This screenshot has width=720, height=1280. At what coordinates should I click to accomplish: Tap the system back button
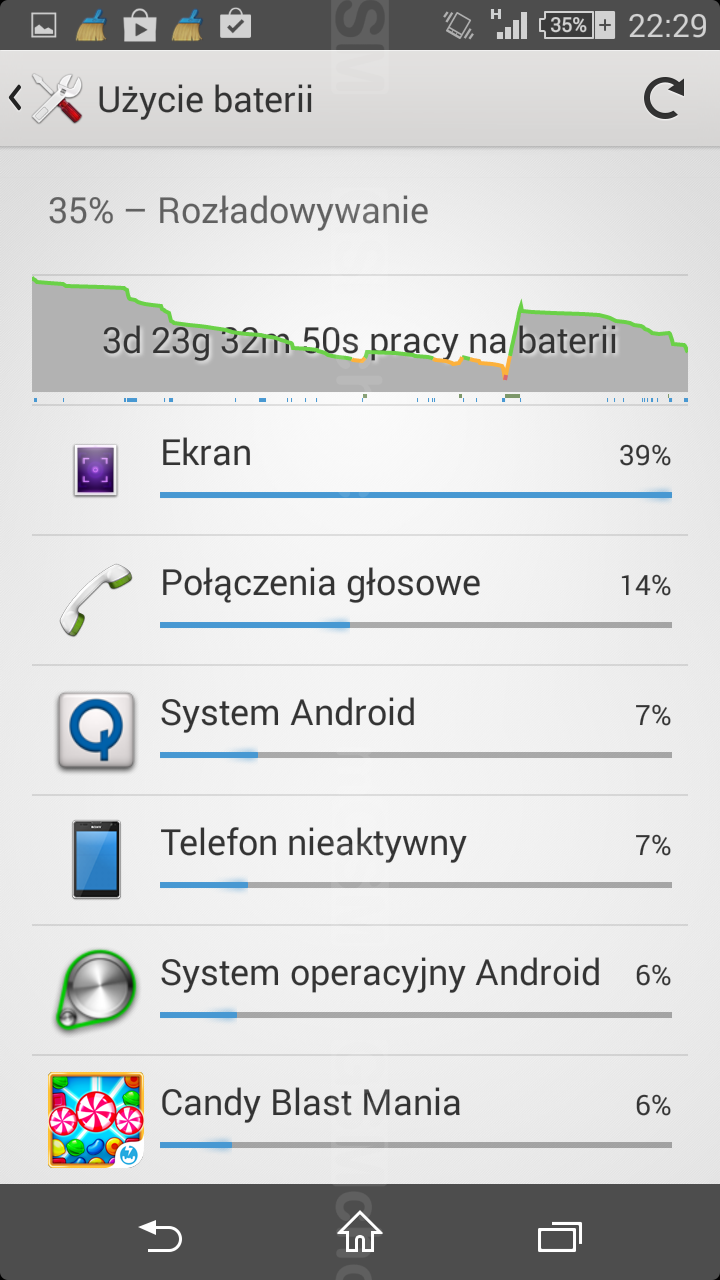click(160, 1237)
